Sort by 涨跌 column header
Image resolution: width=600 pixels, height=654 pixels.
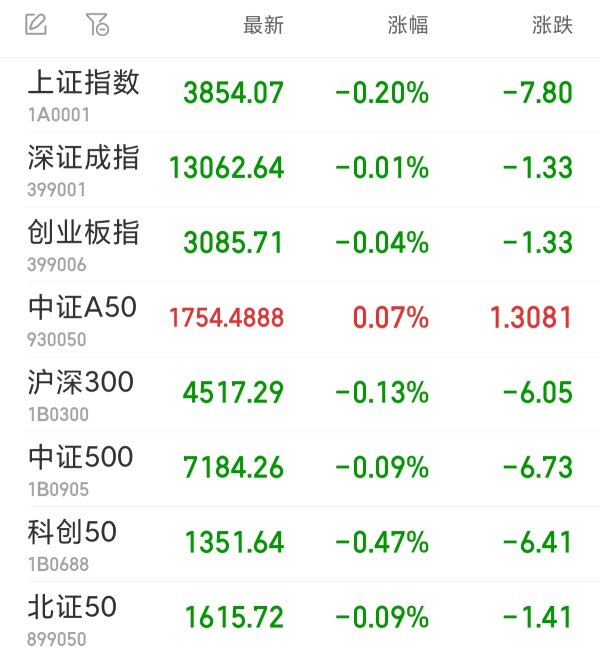[x=552, y=25]
